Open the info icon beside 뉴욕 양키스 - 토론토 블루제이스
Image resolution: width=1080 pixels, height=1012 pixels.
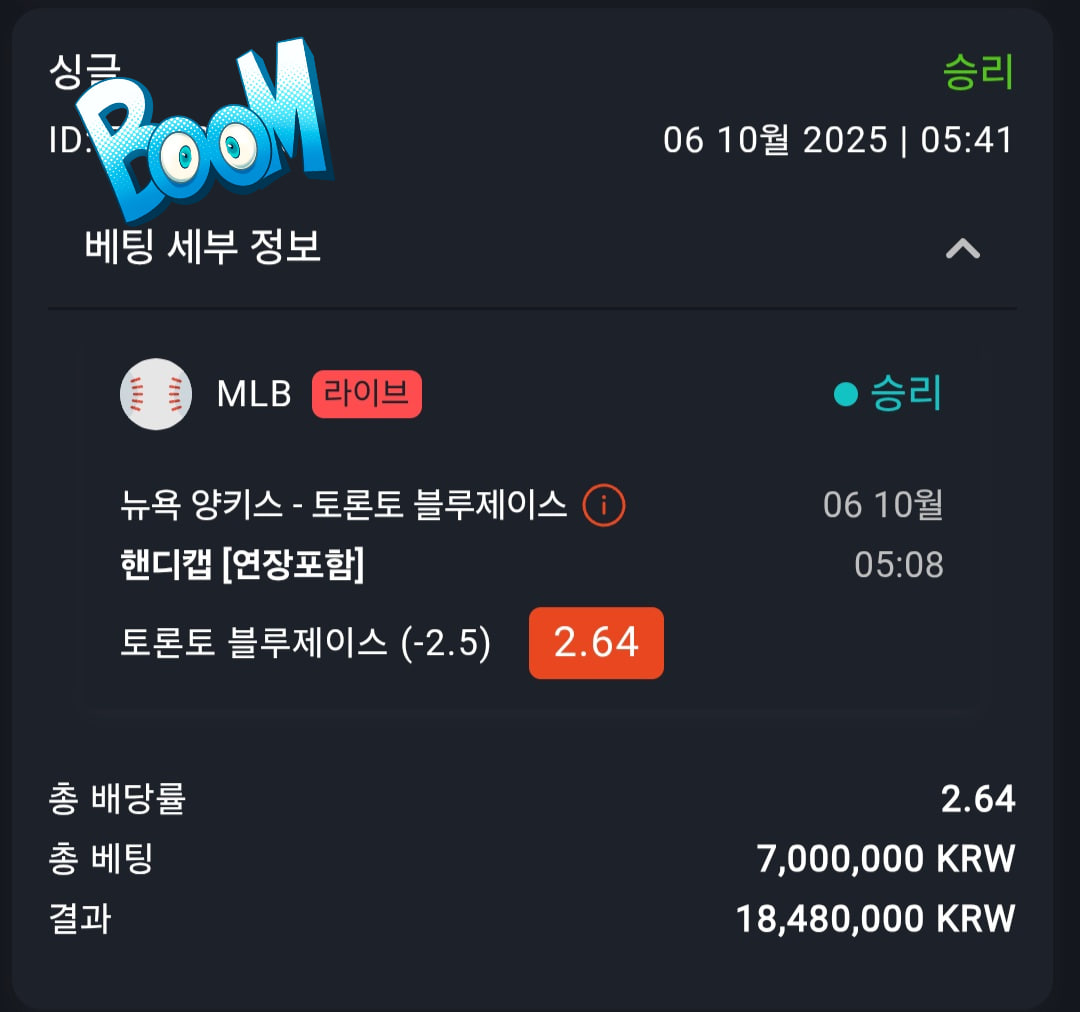pos(603,506)
